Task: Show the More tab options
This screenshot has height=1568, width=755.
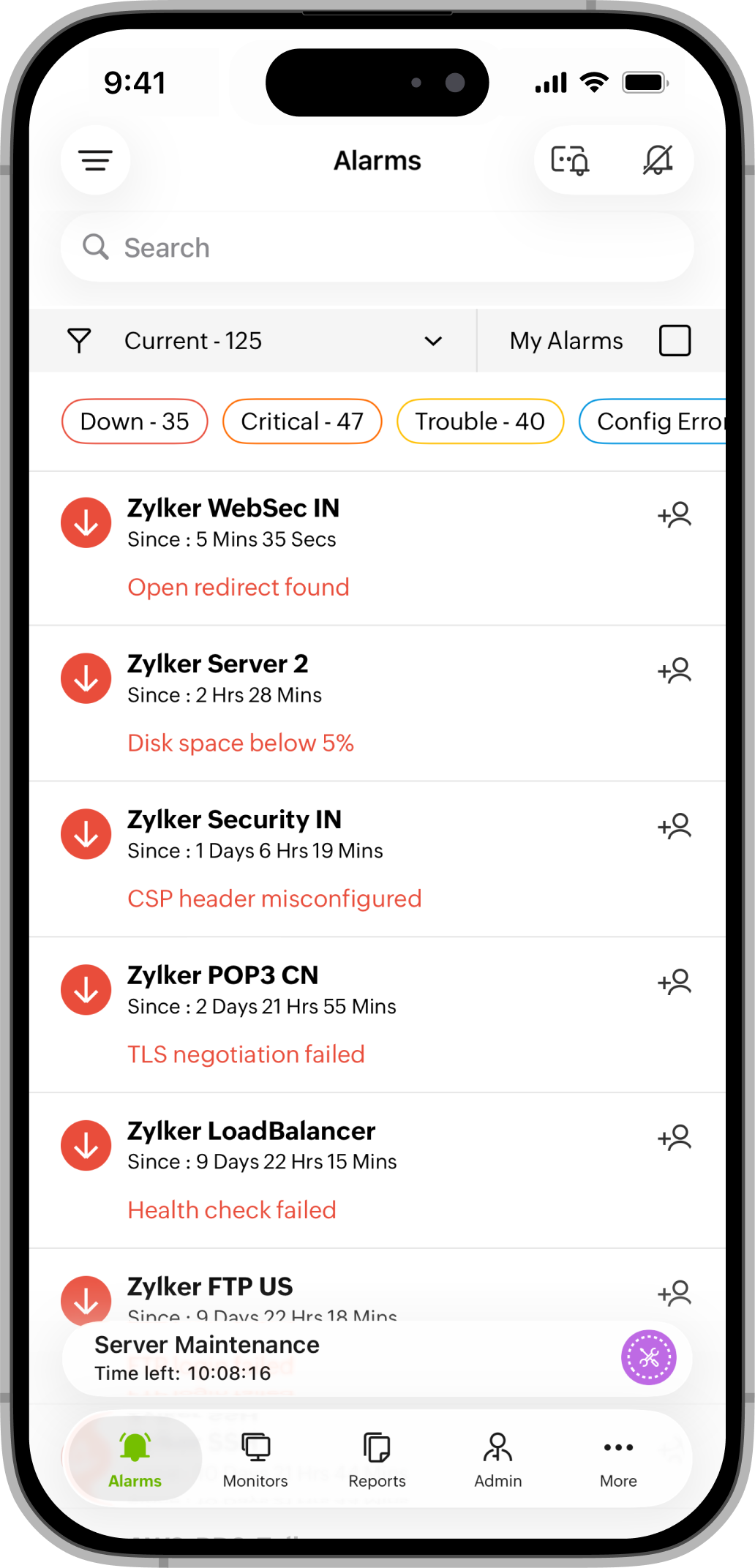Action: point(618,1460)
